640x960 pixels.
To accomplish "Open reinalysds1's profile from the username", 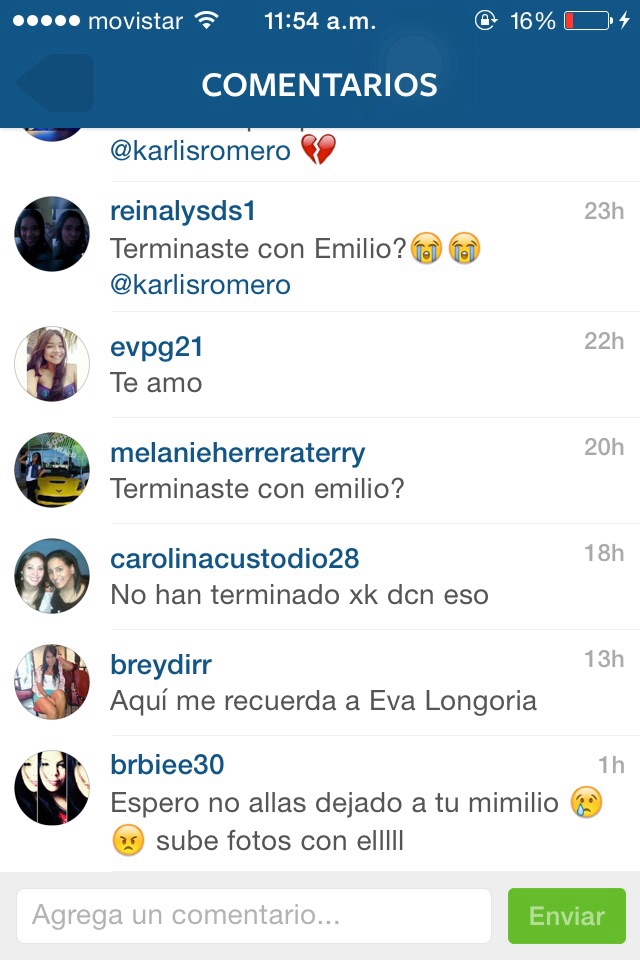I will (183, 211).
